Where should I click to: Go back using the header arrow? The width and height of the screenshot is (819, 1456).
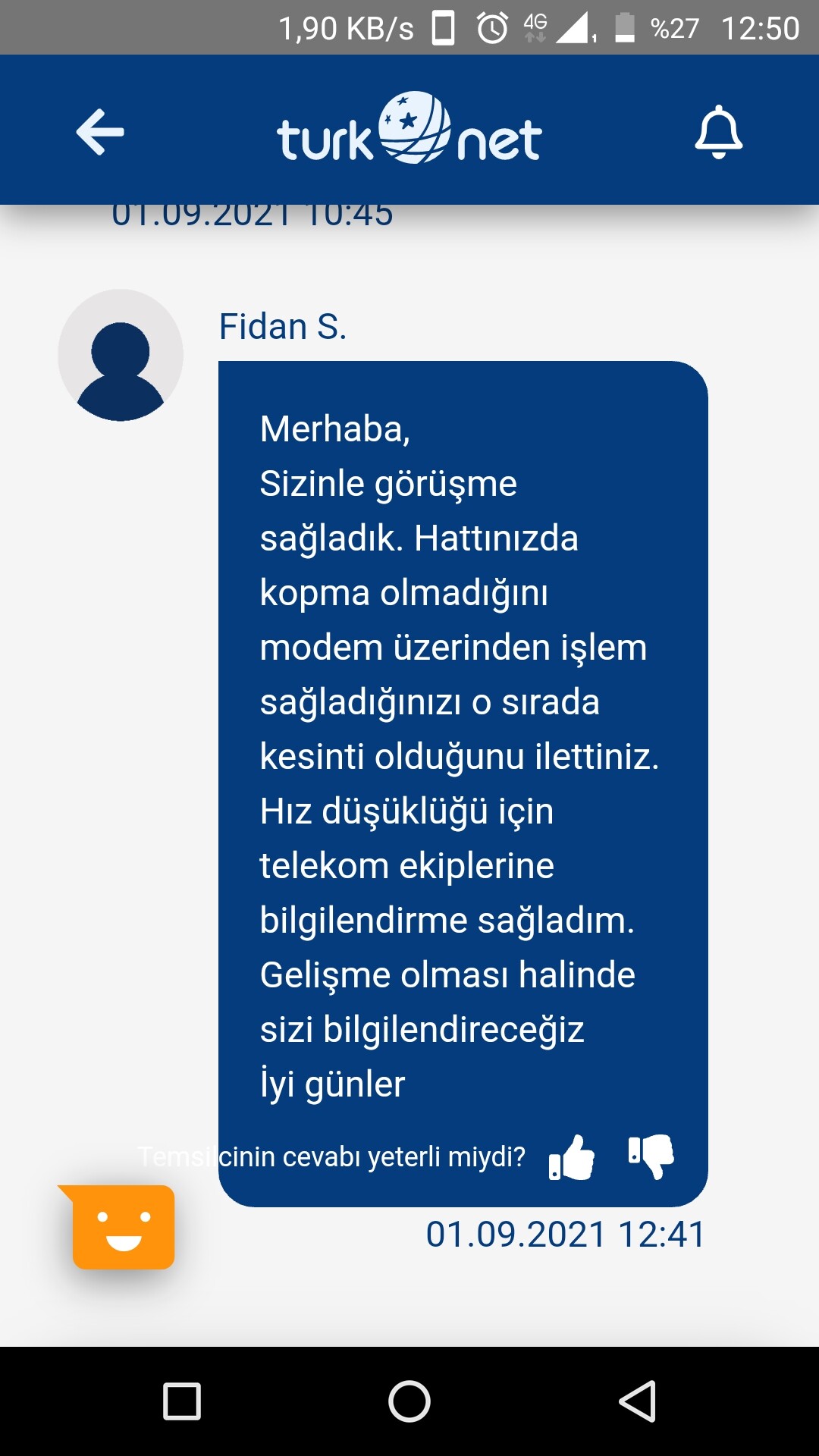pyautogui.click(x=100, y=132)
